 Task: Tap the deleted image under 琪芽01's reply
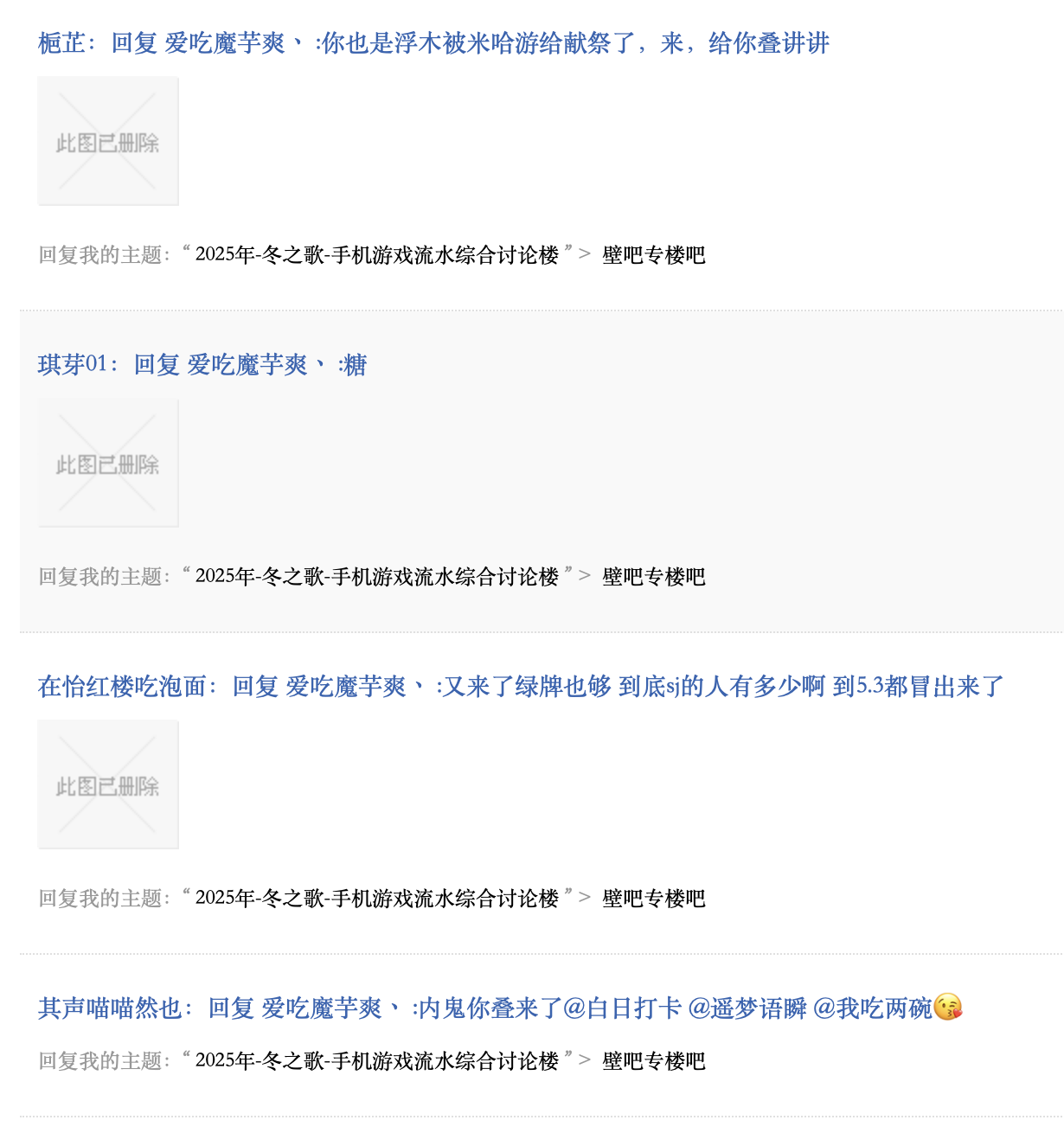click(x=108, y=464)
